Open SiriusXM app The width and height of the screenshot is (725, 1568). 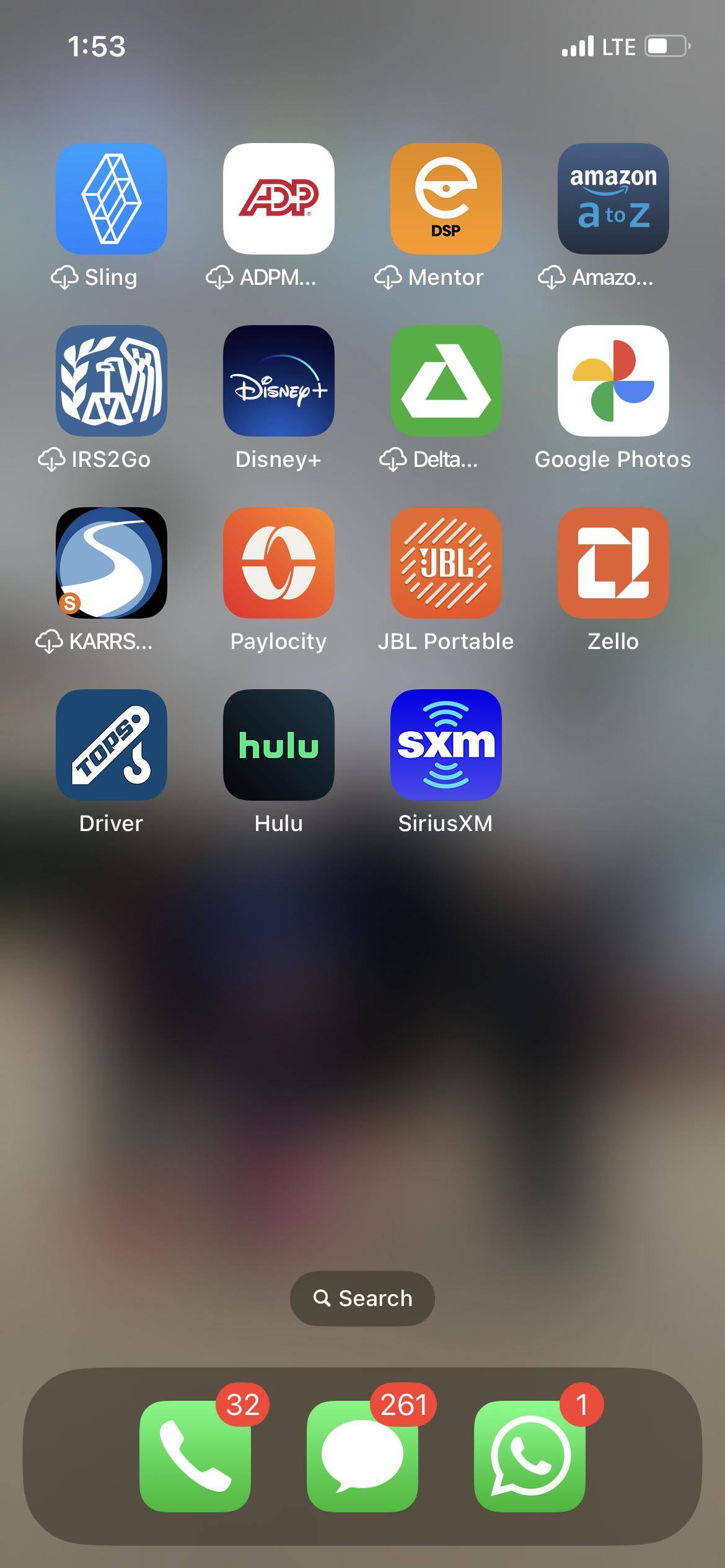(x=446, y=745)
